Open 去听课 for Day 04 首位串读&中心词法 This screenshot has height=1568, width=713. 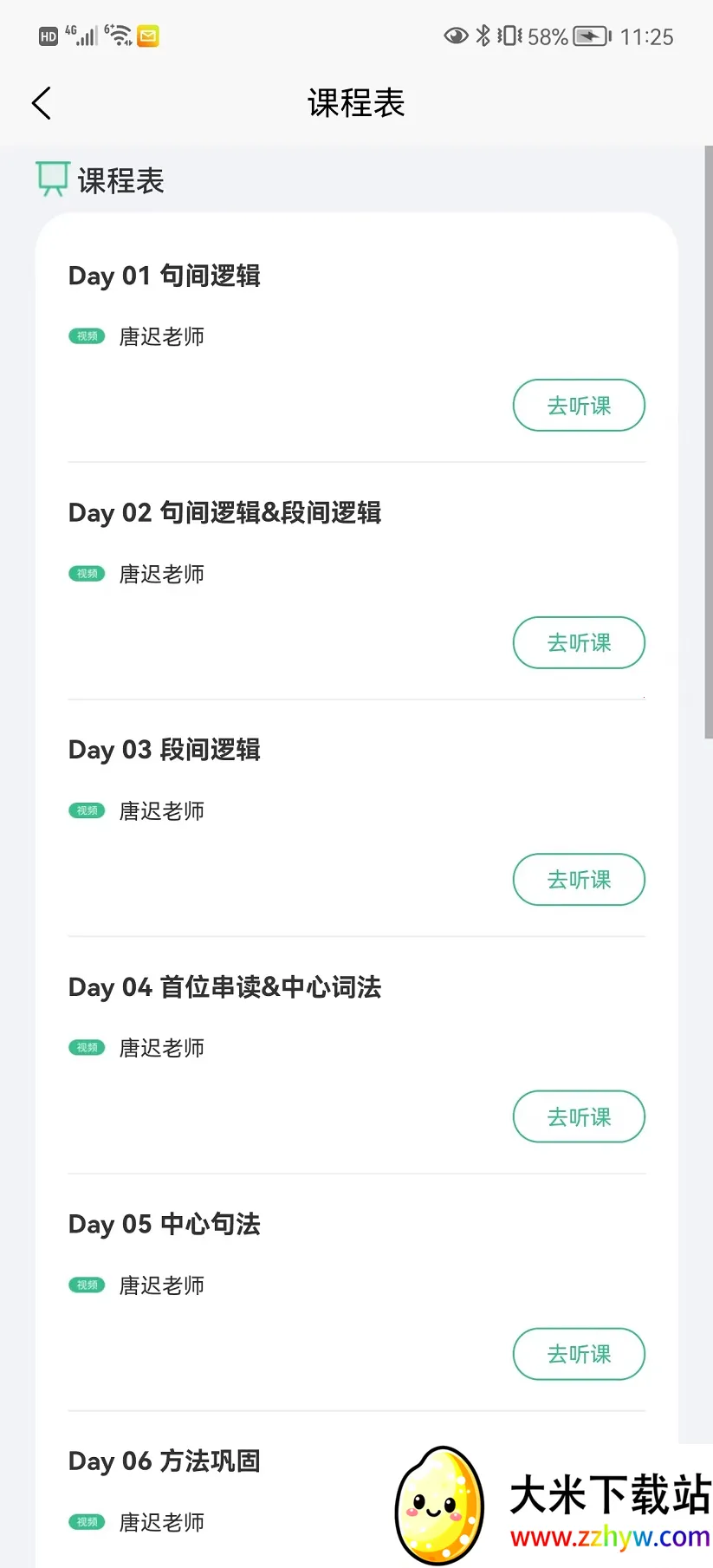pyautogui.click(x=579, y=1116)
